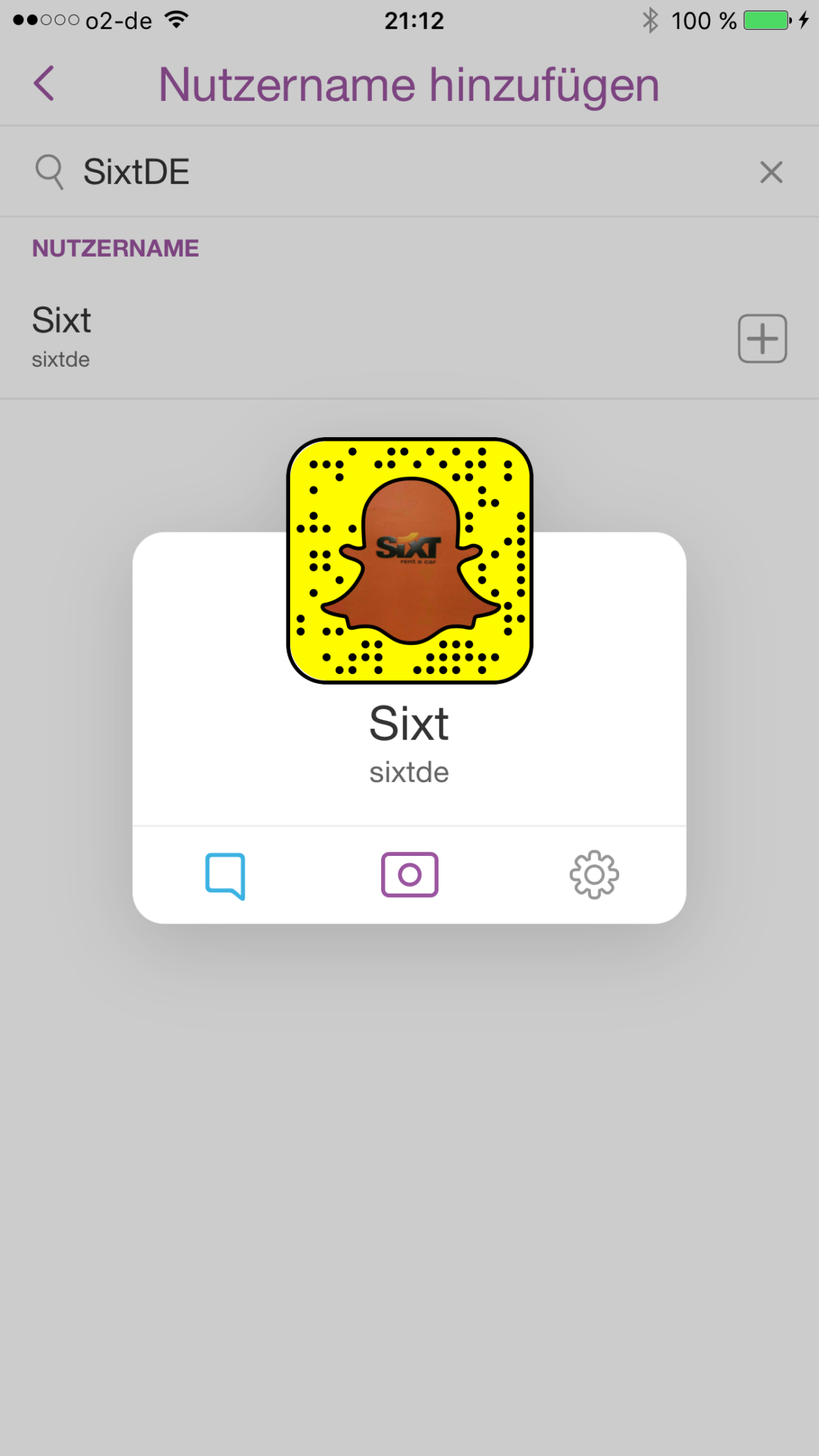Open chat with Sixt
The width and height of the screenshot is (819, 1456).
[225, 876]
